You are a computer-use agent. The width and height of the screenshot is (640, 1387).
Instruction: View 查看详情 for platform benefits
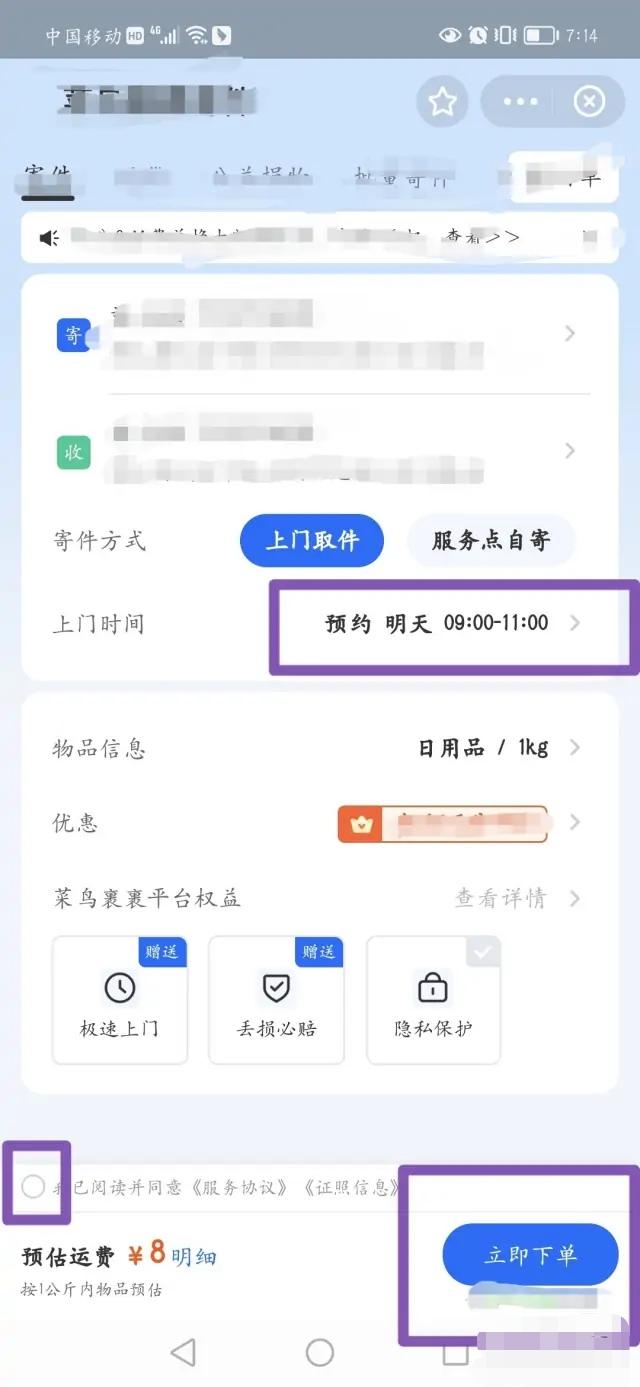click(500, 898)
